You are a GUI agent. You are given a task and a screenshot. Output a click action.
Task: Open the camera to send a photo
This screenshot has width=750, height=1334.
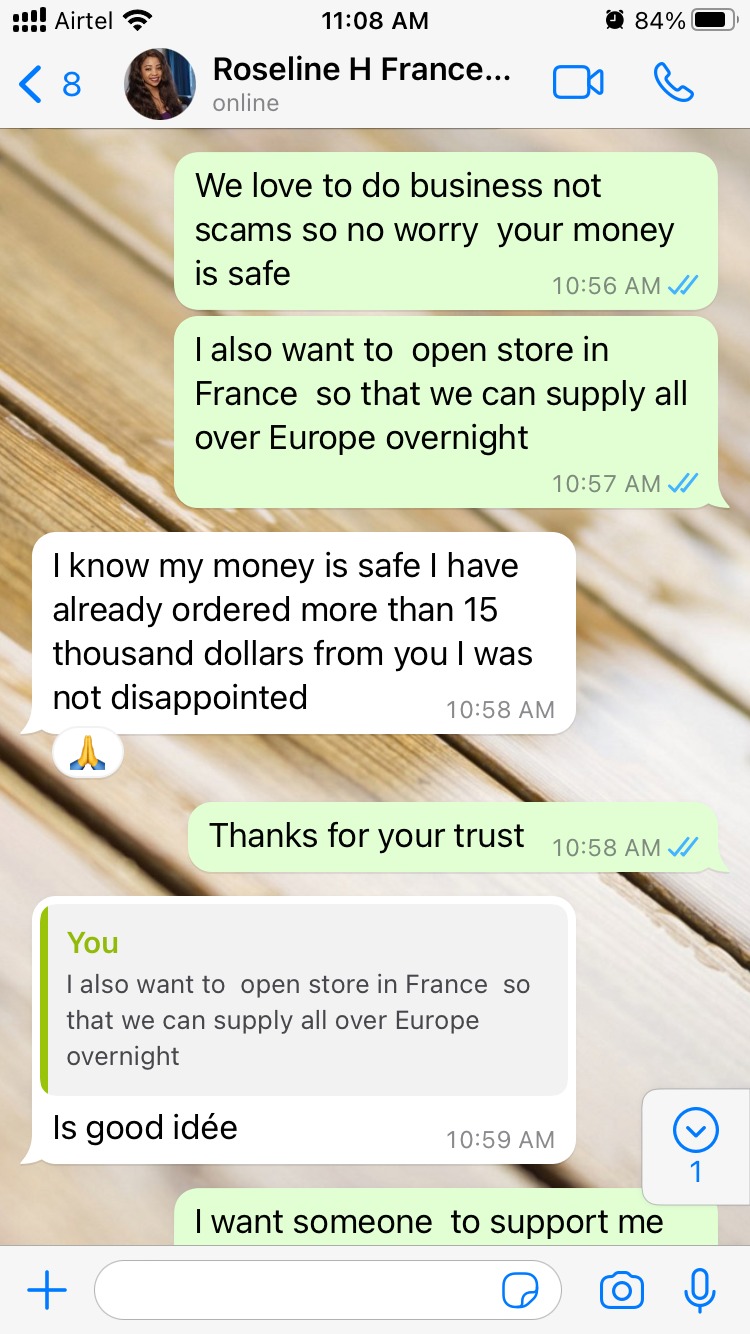[621, 1291]
